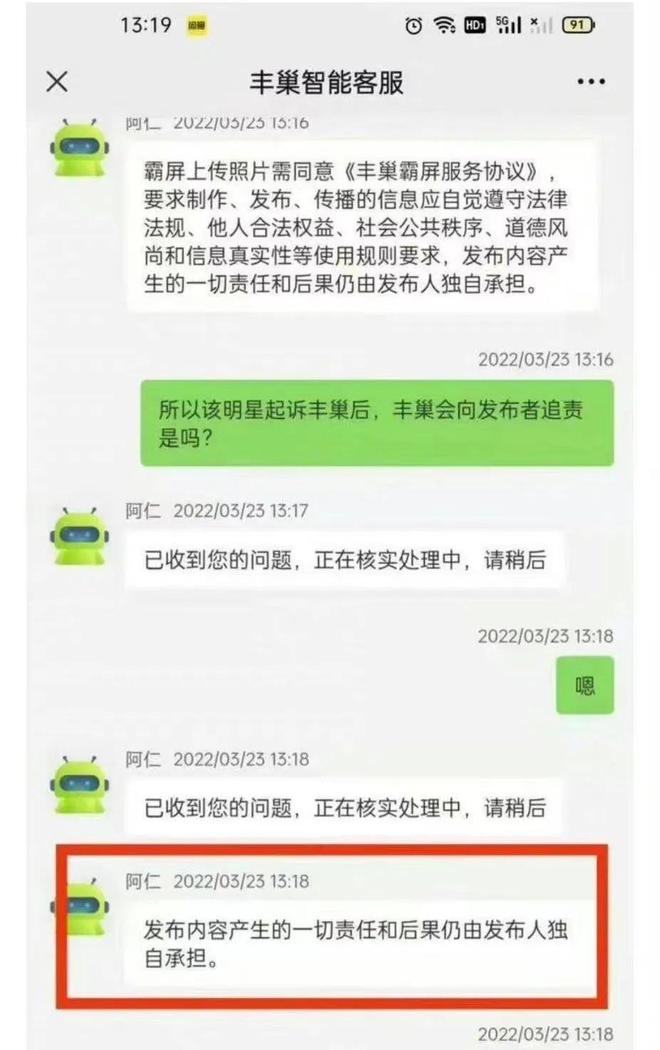Open the three-dot overflow menu

click(x=591, y=82)
